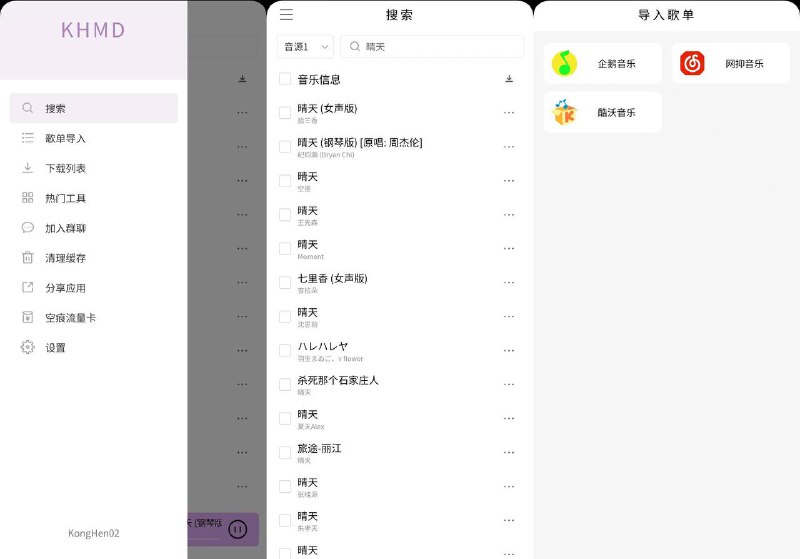
Task: Tap 分享应用 to share the app
Action: [93, 288]
